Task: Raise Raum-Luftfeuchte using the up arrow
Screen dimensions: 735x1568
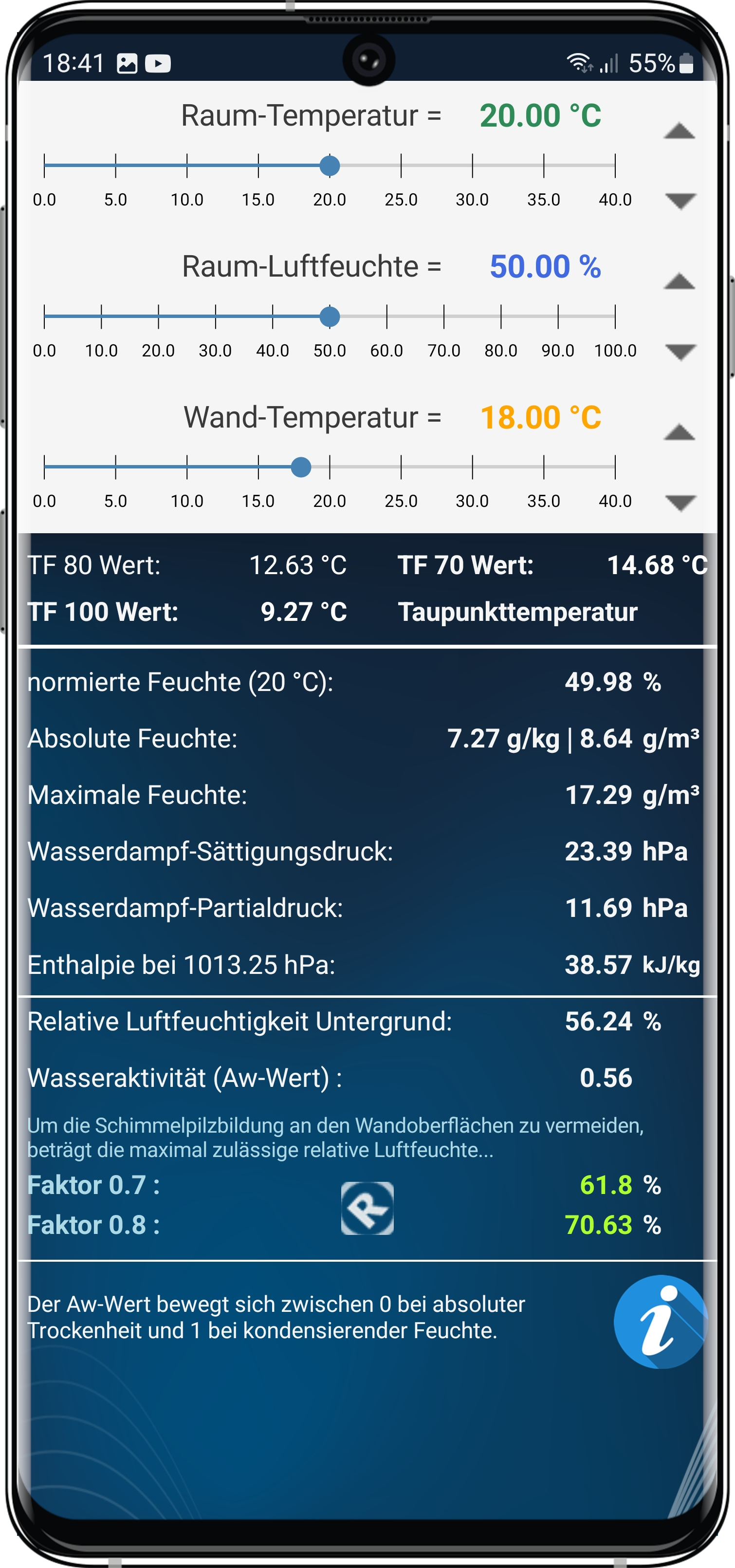Action: (679, 281)
